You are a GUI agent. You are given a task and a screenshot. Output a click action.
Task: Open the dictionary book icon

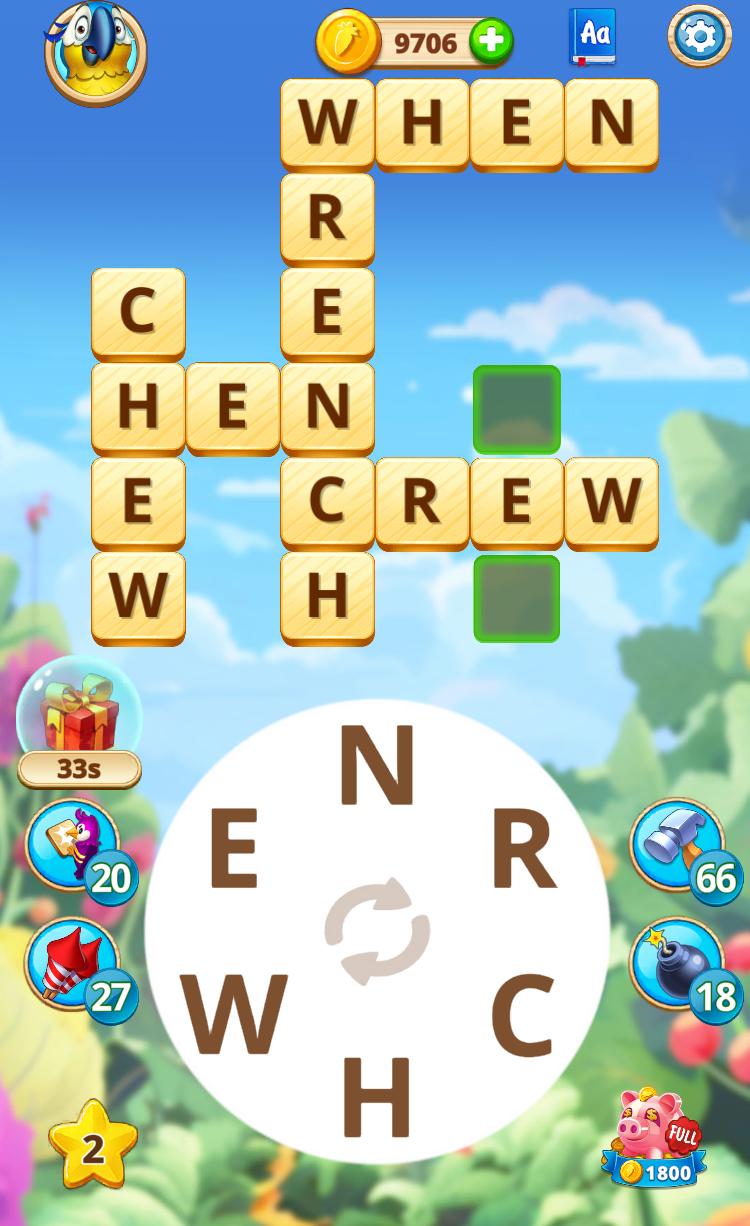pyautogui.click(x=593, y=37)
